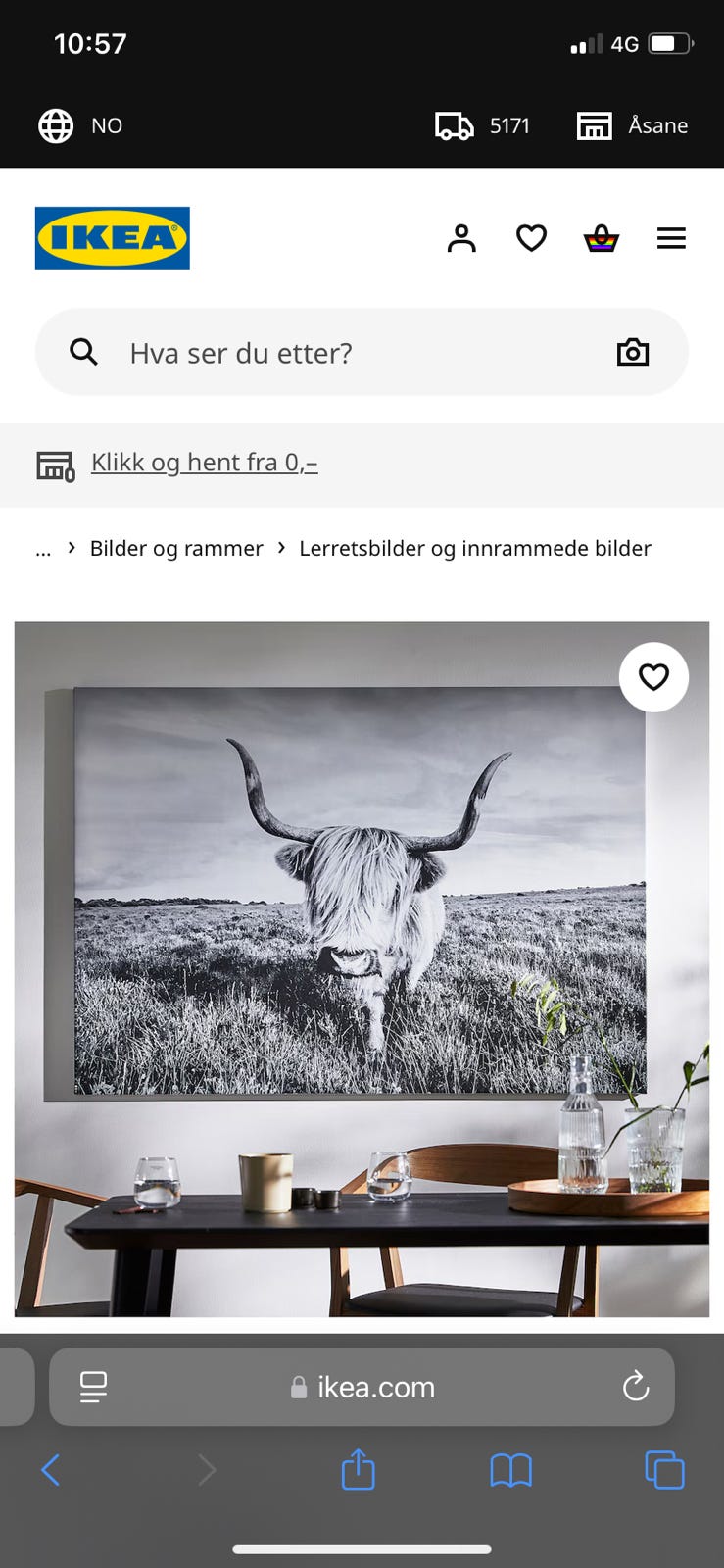Open Safari tab overview icon

[x=664, y=1469]
